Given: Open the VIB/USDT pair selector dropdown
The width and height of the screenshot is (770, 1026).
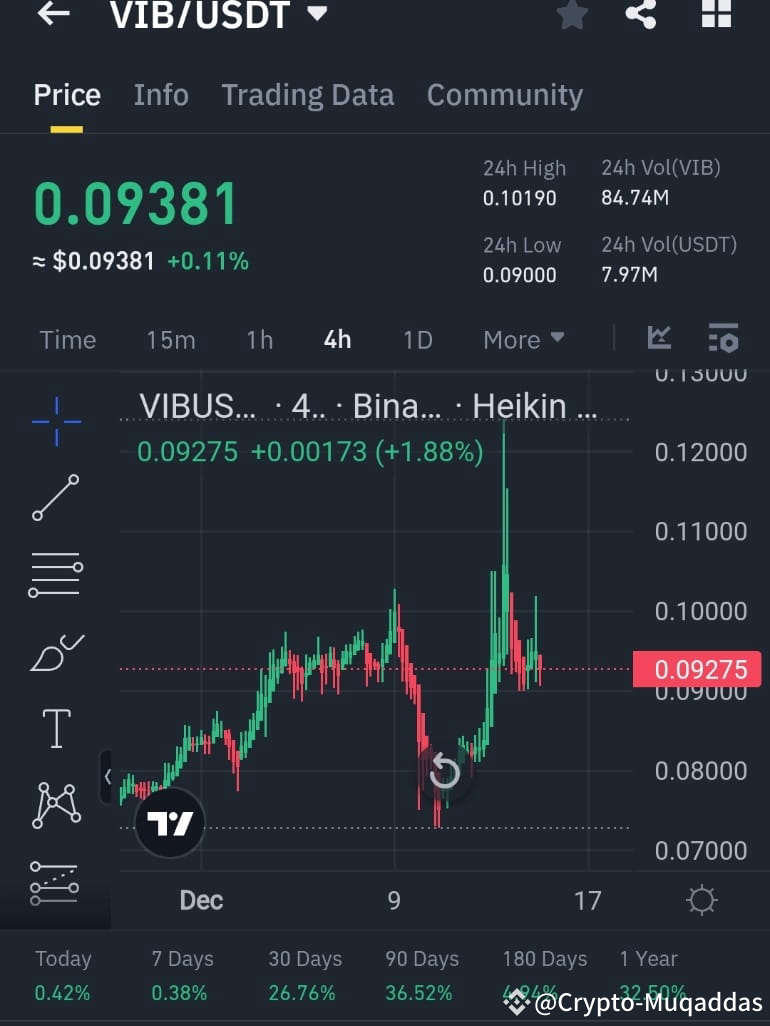Looking at the screenshot, I should click(216, 15).
